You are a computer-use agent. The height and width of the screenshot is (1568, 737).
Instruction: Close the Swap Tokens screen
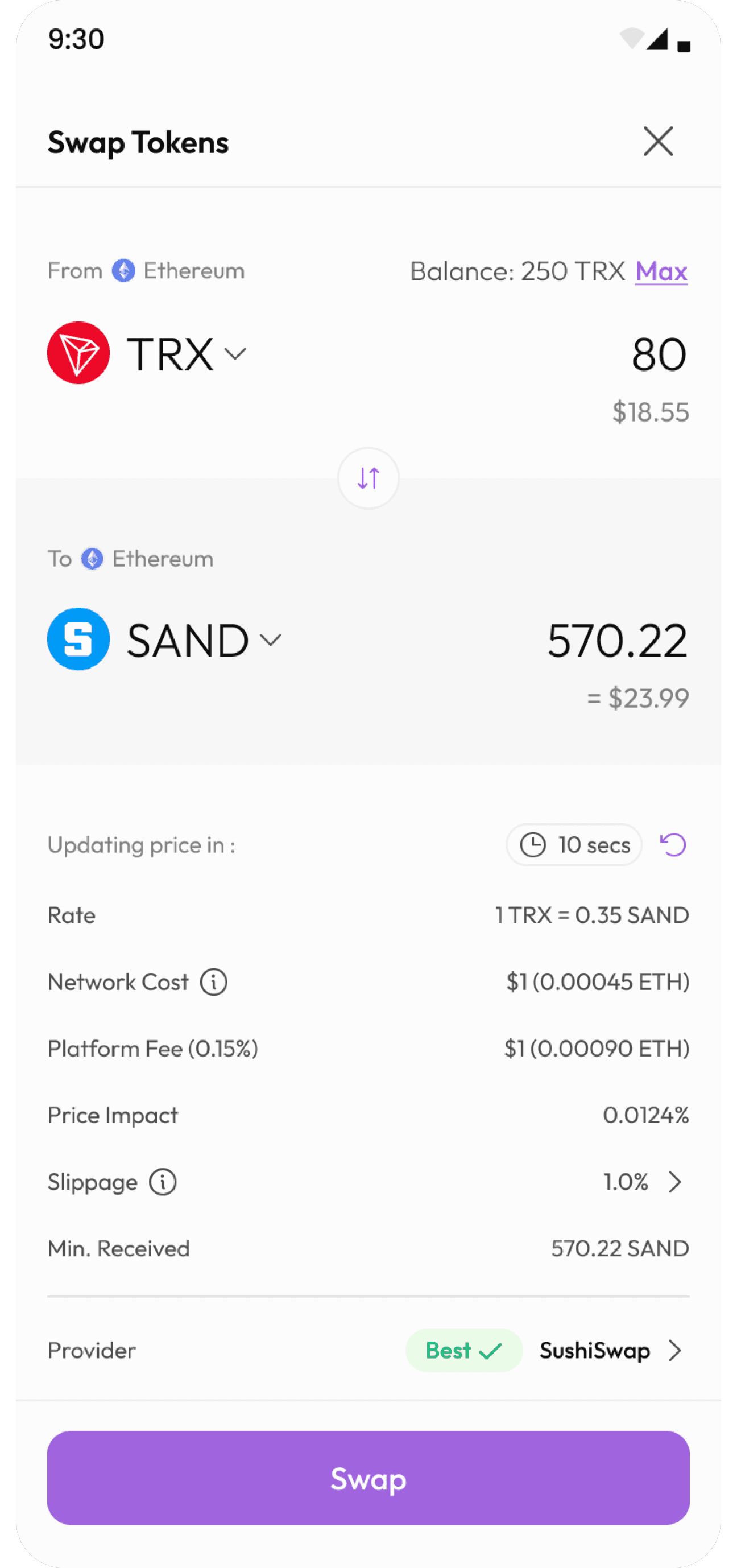pos(658,141)
